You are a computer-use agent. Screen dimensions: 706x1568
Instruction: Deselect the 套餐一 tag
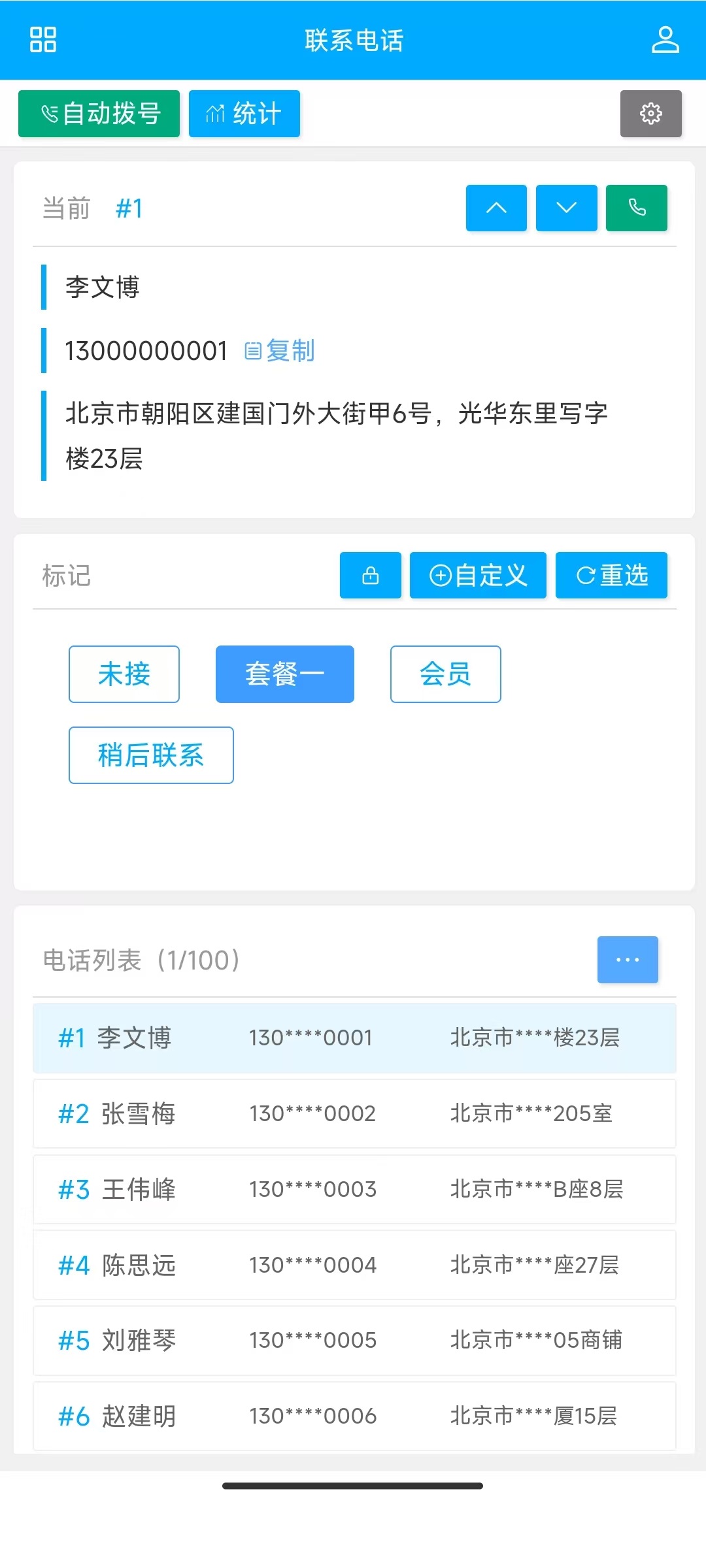coord(284,674)
